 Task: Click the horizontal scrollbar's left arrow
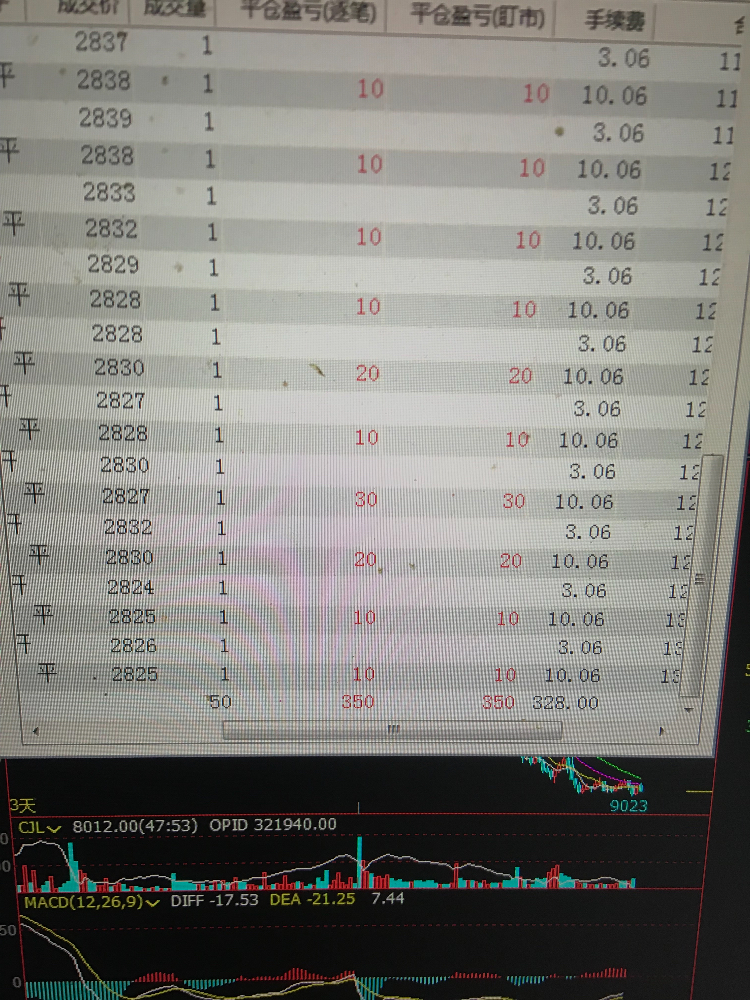click(x=36, y=732)
